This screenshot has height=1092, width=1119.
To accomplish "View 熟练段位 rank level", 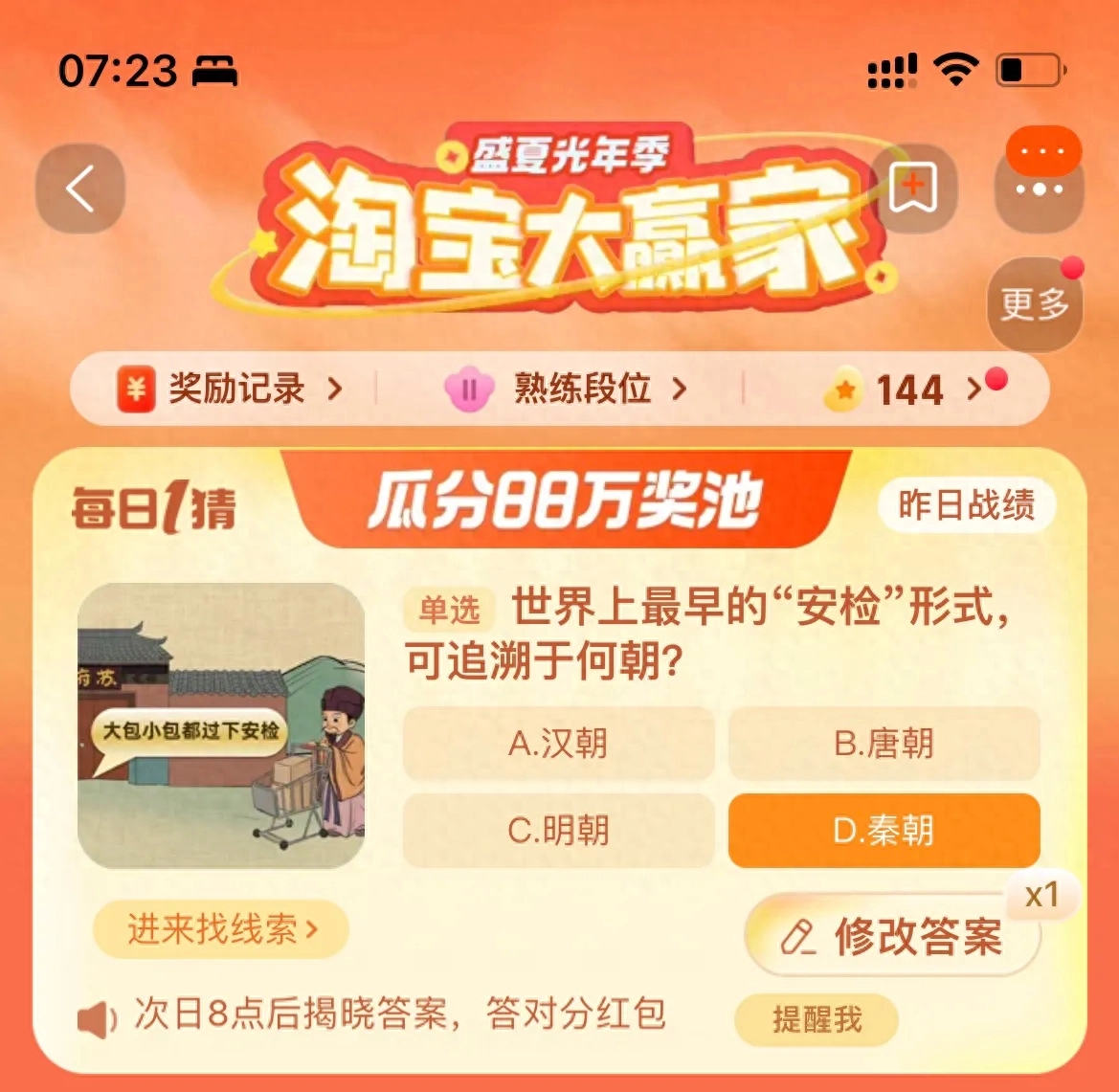I will pos(567,390).
